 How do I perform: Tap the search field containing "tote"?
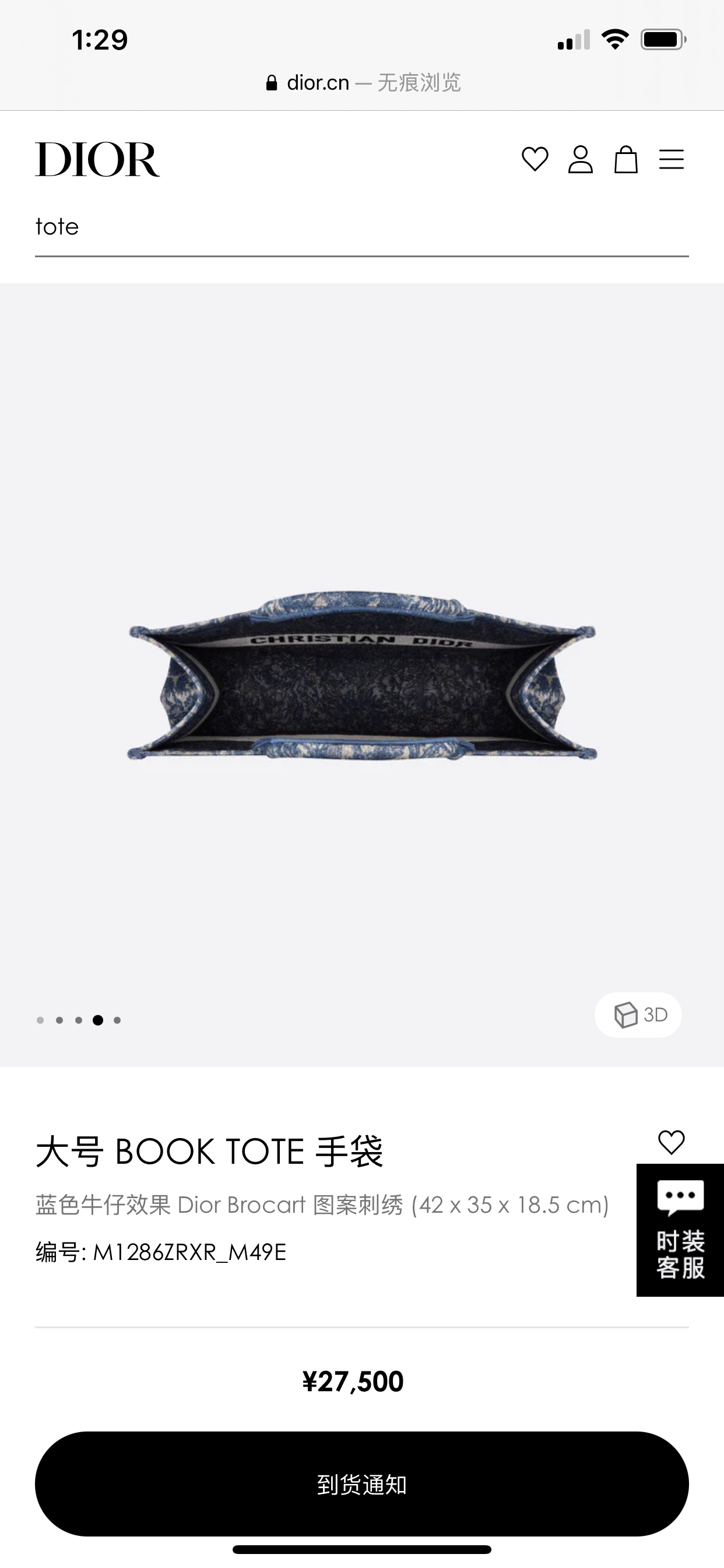[x=361, y=227]
